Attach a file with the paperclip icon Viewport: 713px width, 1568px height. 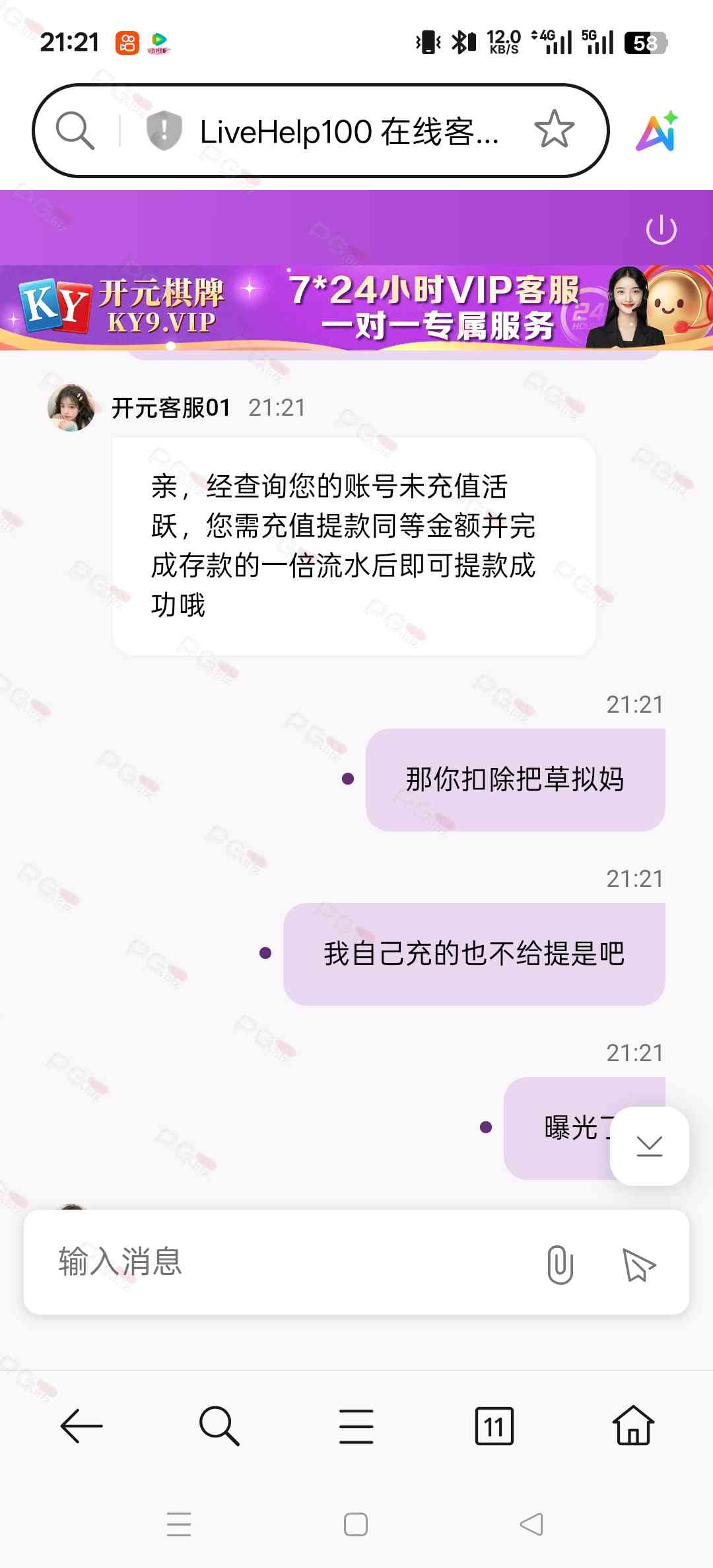[x=560, y=1264]
